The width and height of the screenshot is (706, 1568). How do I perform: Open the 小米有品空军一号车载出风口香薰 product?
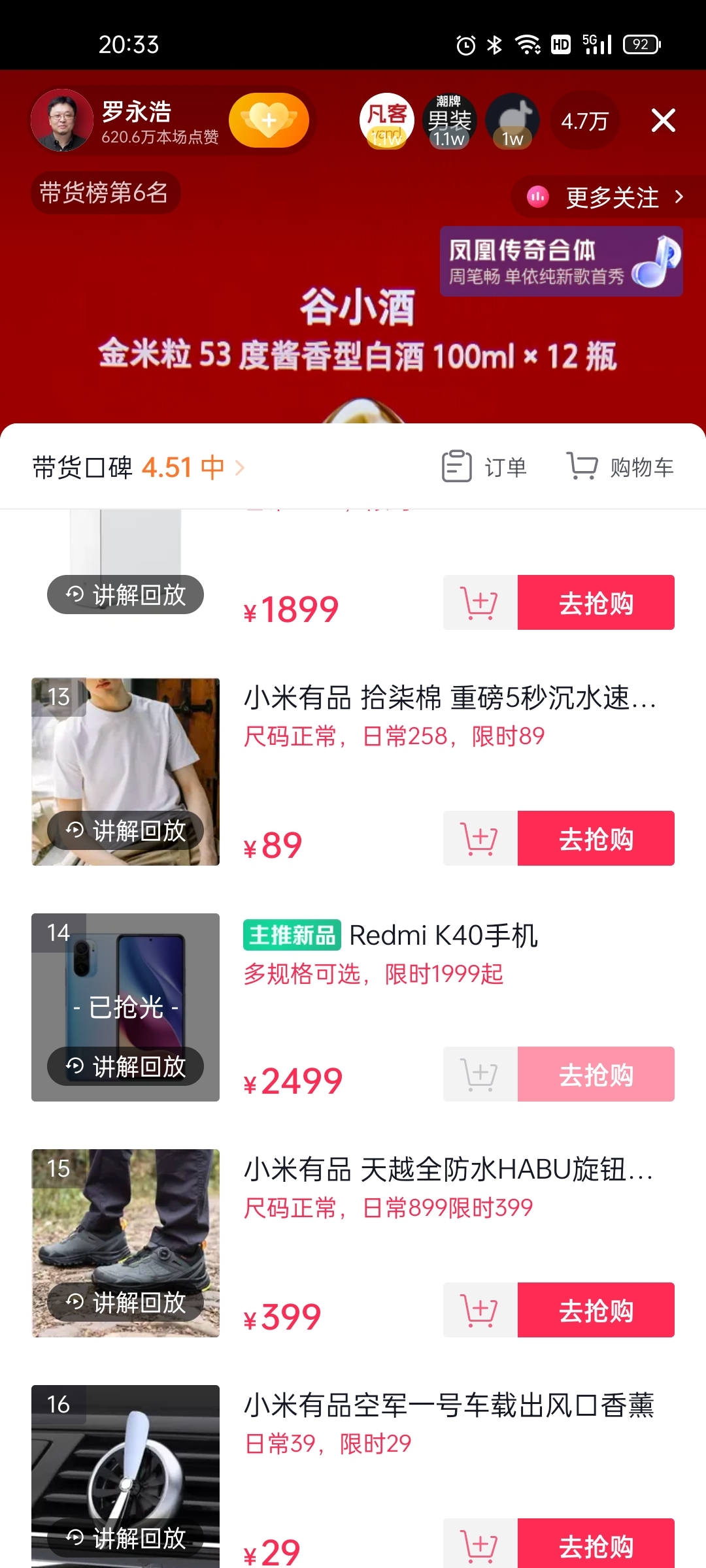coord(448,1405)
